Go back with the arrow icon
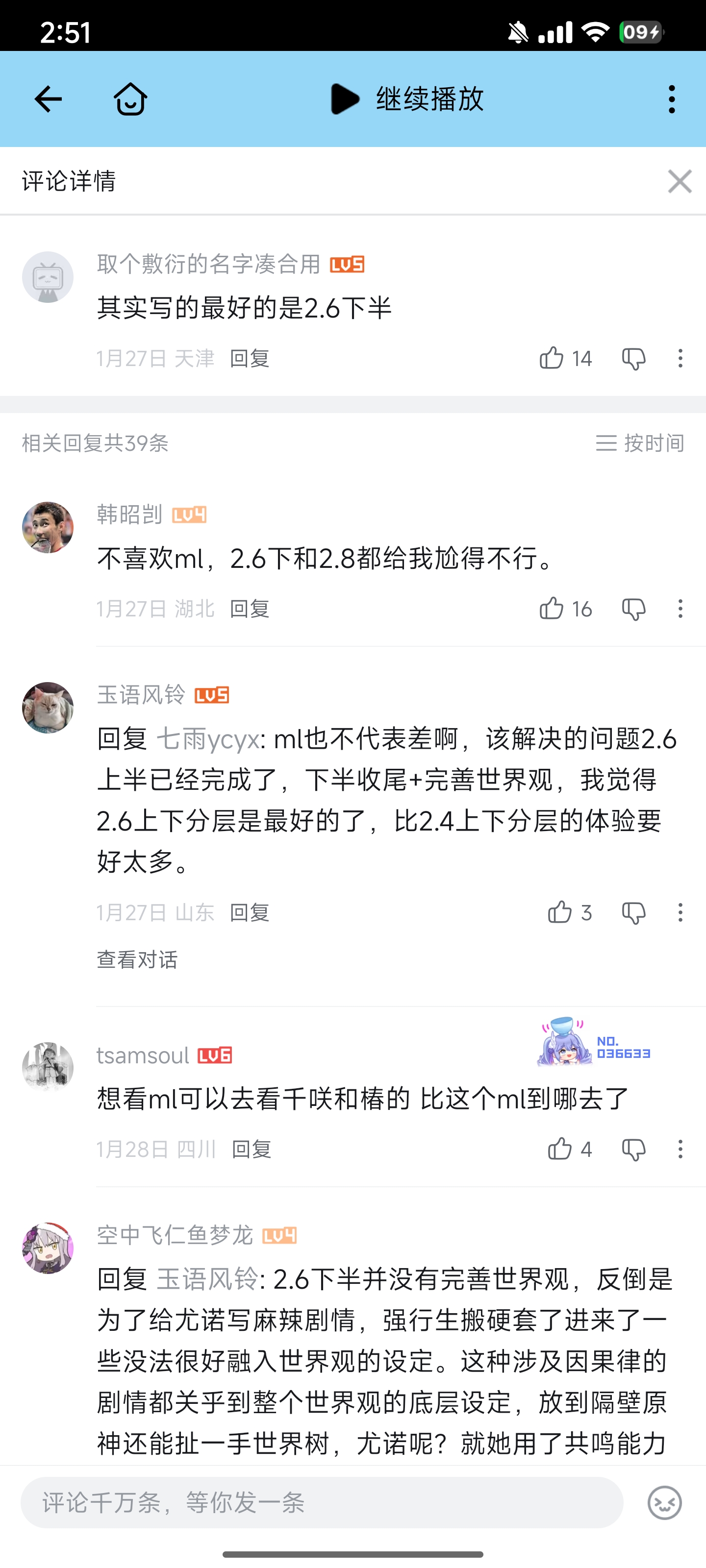This screenshot has height=1568, width=706. [x=48, y=98]
